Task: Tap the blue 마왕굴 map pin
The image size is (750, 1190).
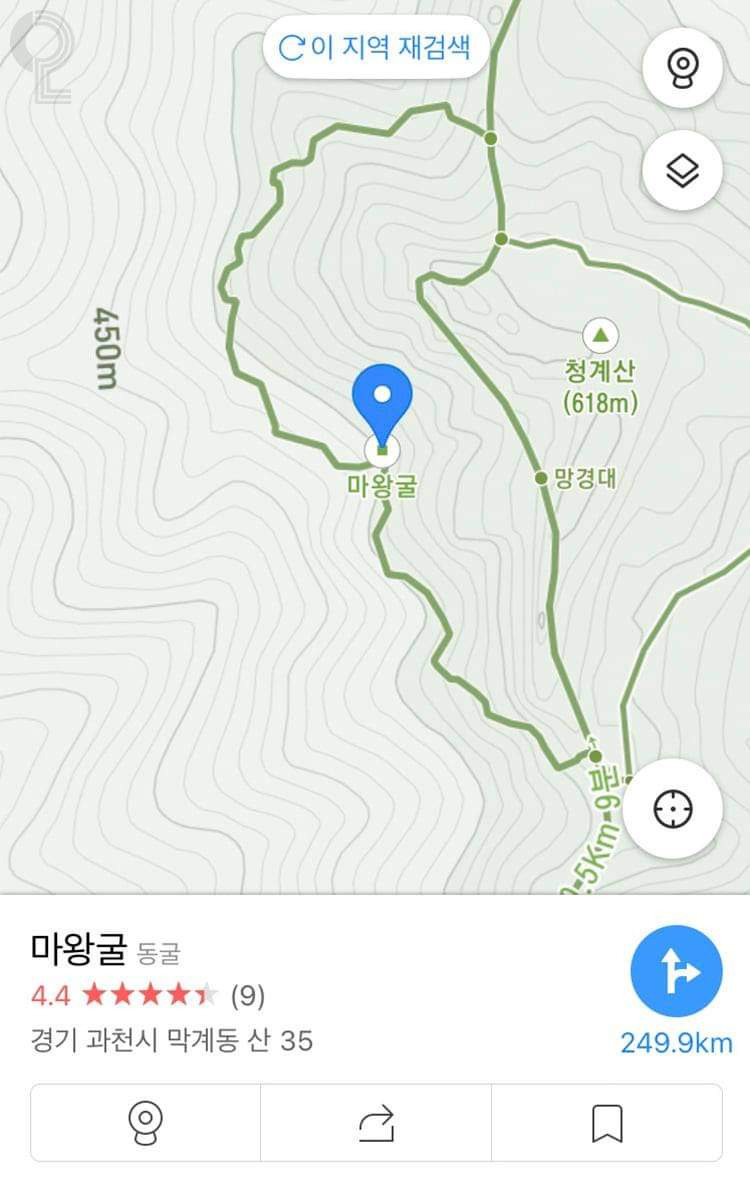Action: click(382, 400)
